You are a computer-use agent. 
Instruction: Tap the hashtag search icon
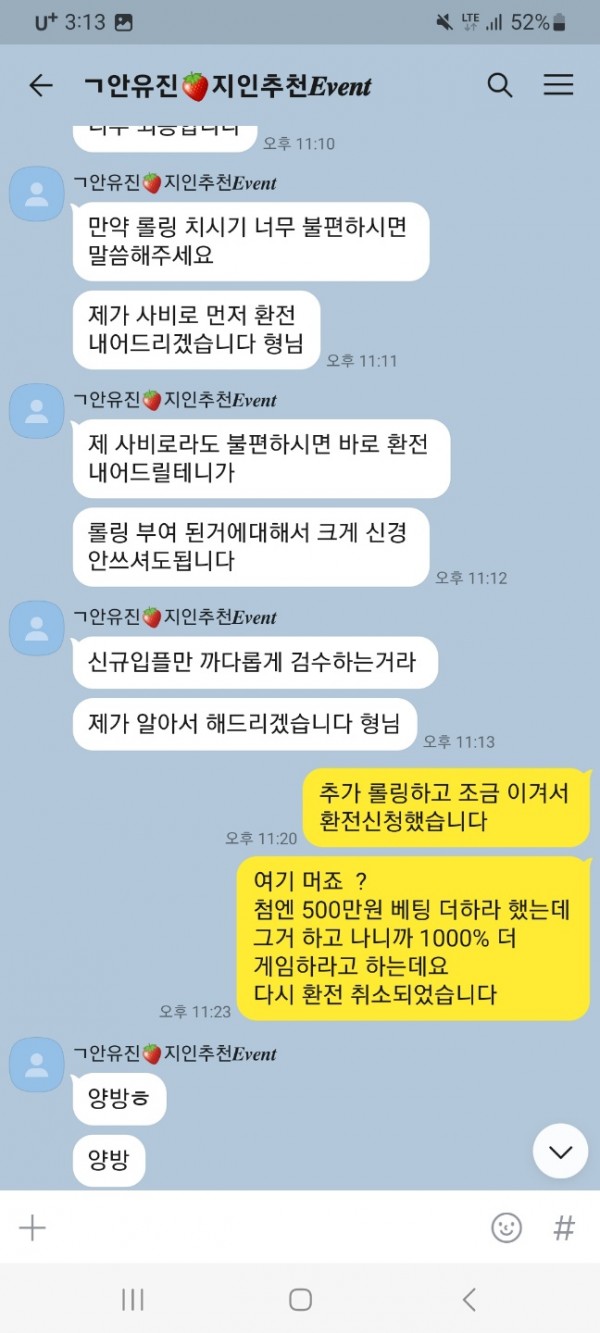click(565, 1227)
